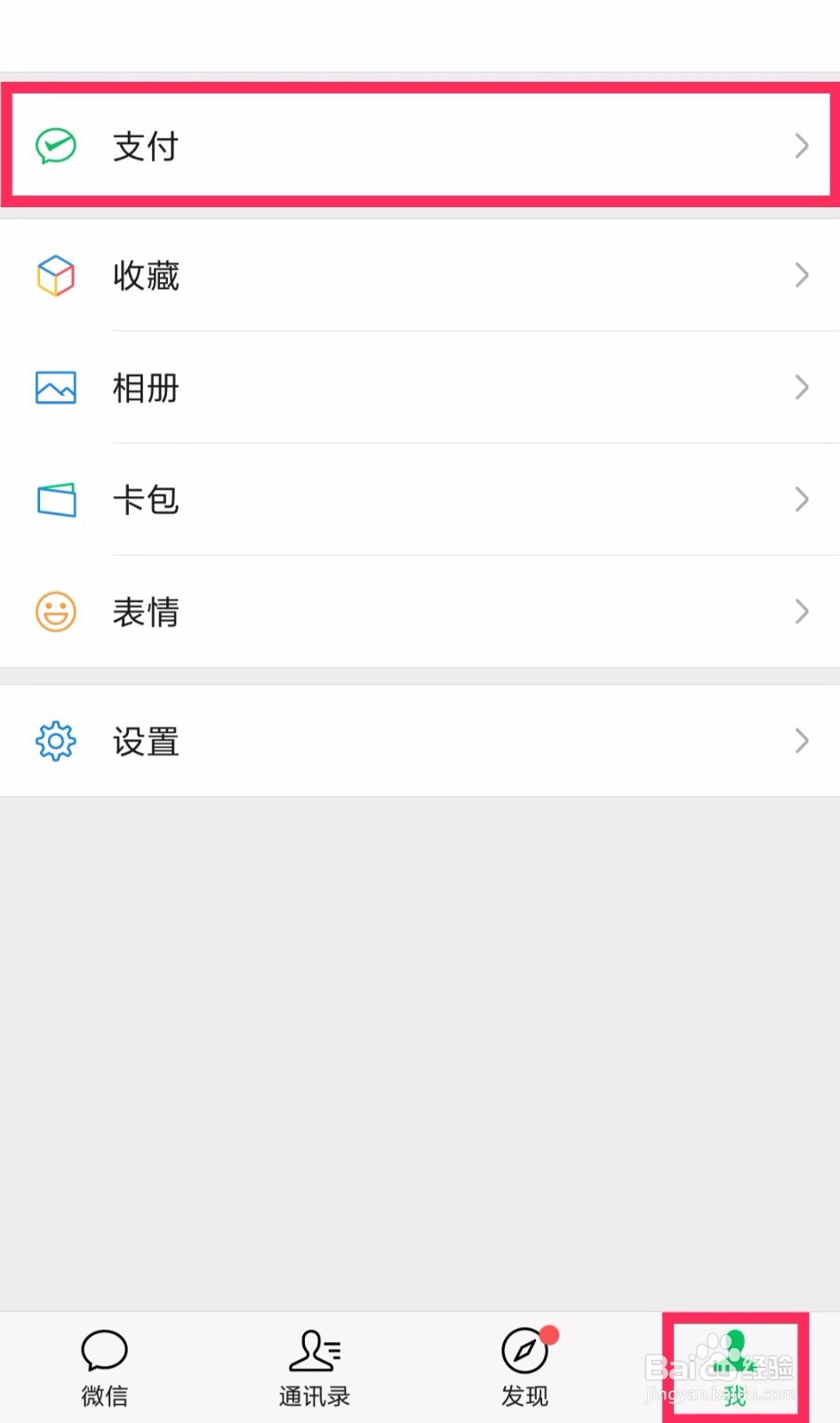
Task: Expand the Pay row via its chevron
Action: (x=802, y=145)
